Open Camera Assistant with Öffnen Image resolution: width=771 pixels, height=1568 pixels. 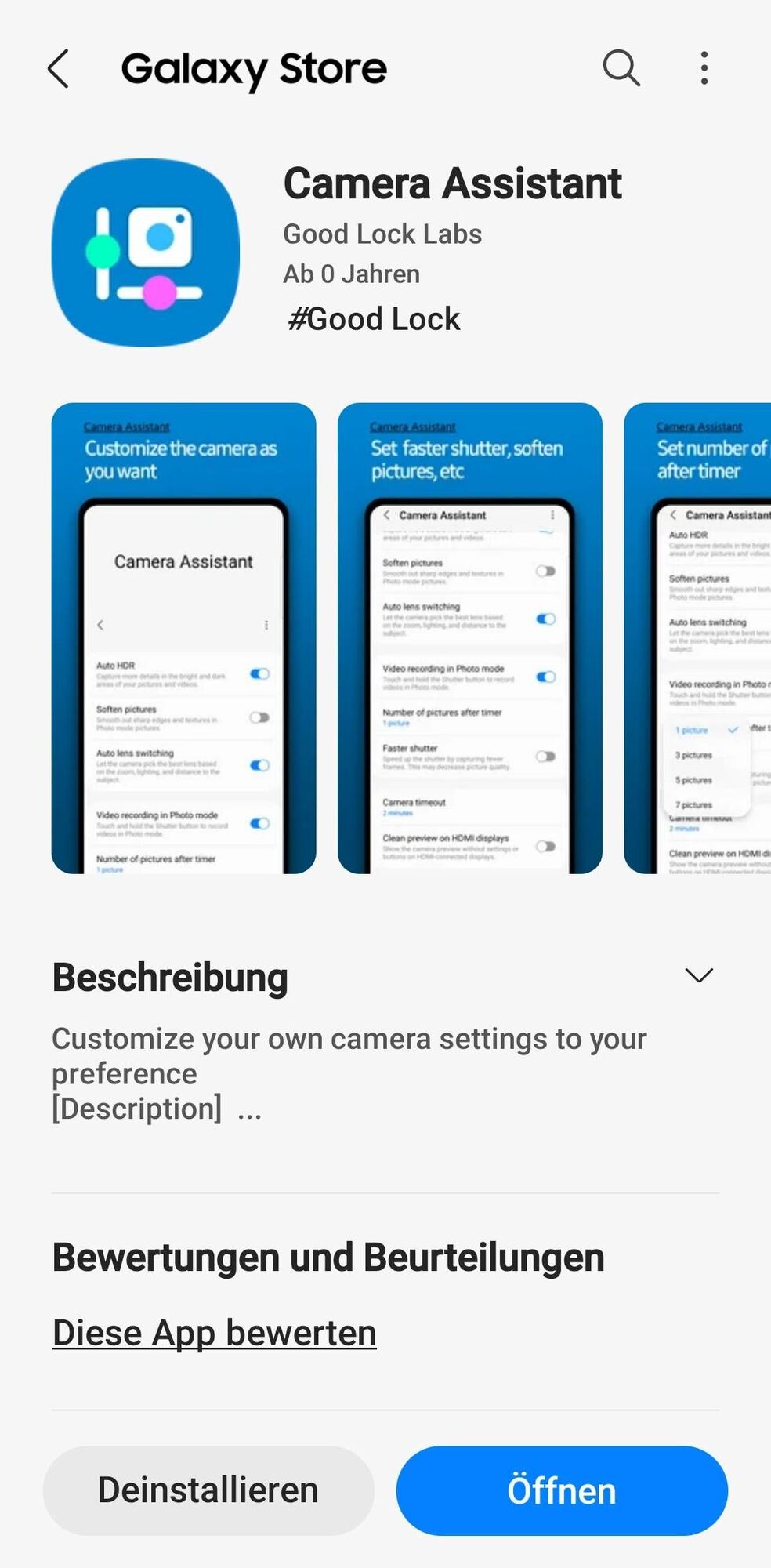pos(561,1490)
